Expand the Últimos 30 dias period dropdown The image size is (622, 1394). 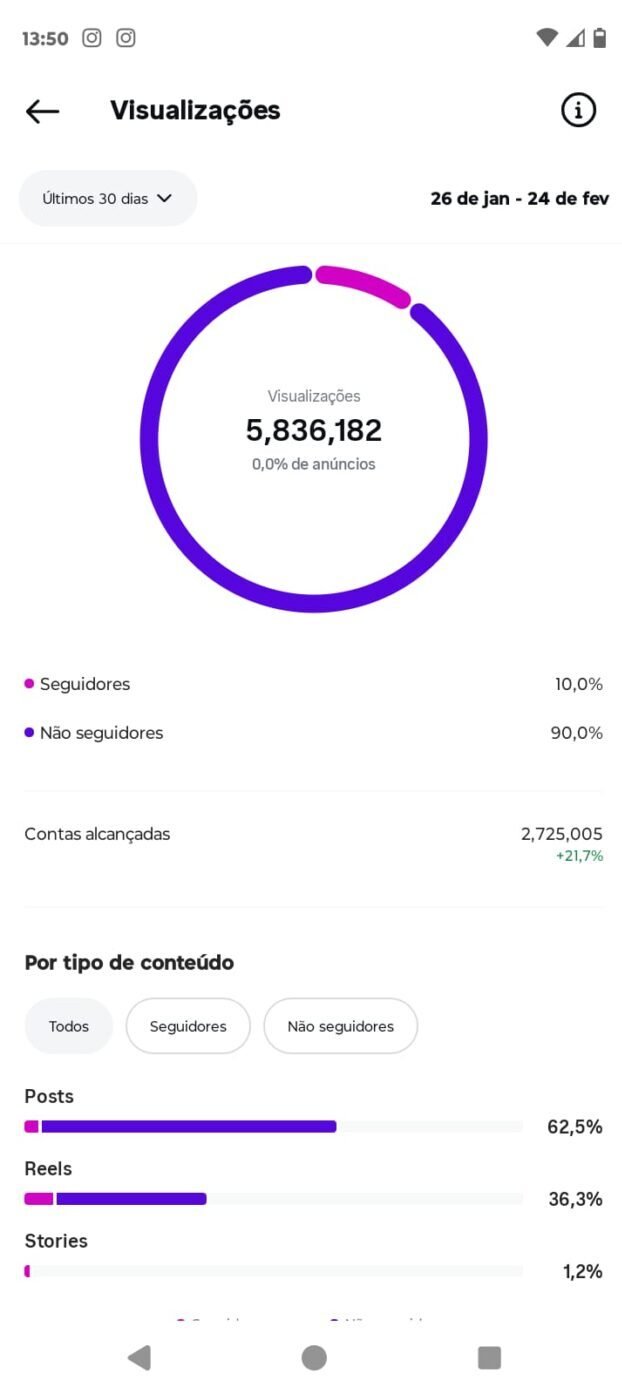[108, 198]
